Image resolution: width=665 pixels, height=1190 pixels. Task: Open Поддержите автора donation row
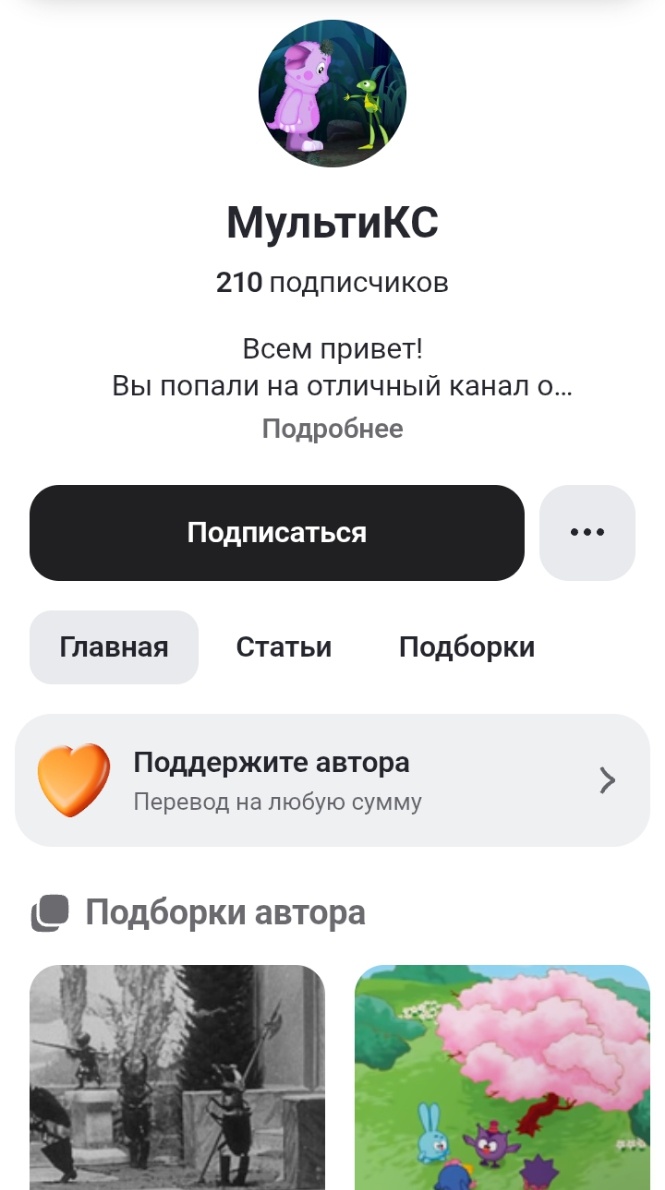point(332,780)
